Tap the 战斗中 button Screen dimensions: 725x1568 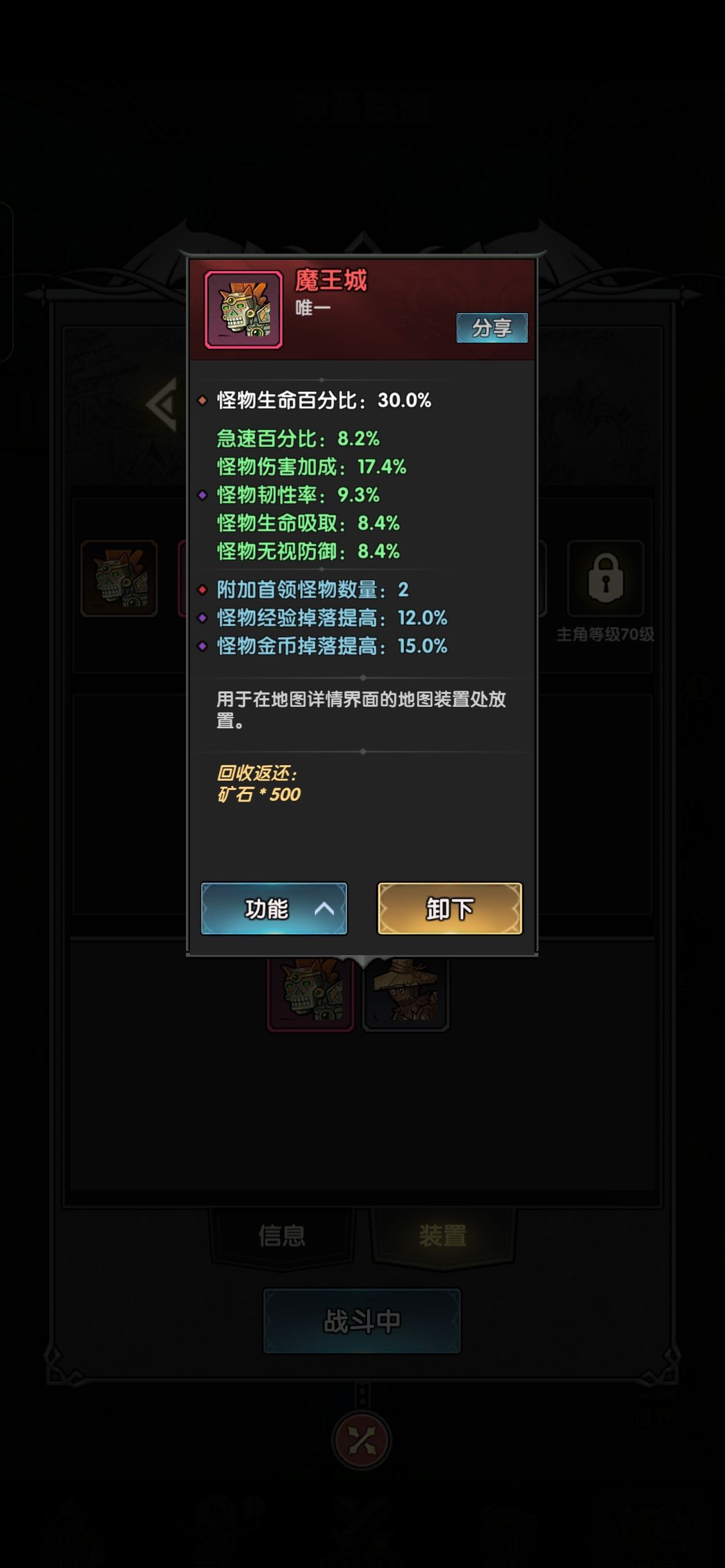362,1322
